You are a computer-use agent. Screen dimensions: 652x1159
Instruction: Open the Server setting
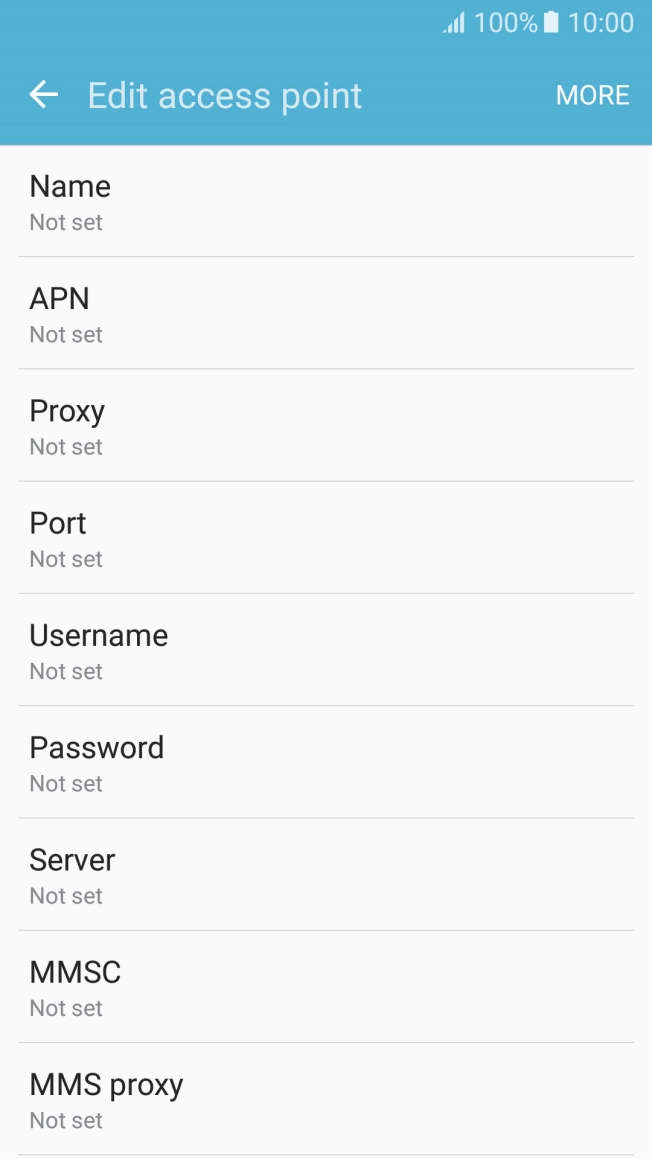[326, 874]
